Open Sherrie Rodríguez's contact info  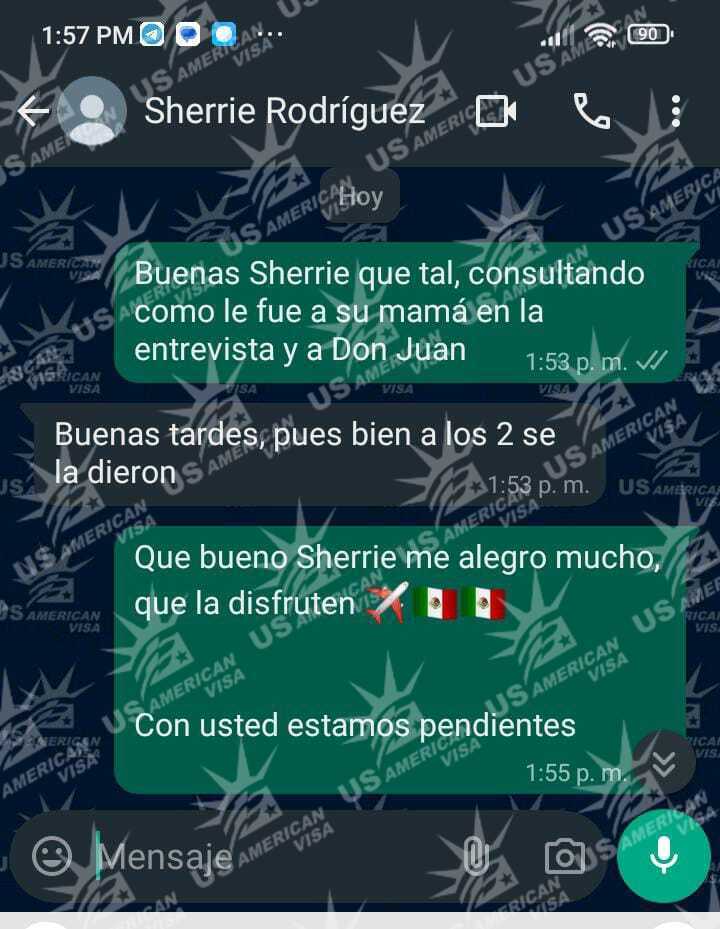tap(284, 111)
